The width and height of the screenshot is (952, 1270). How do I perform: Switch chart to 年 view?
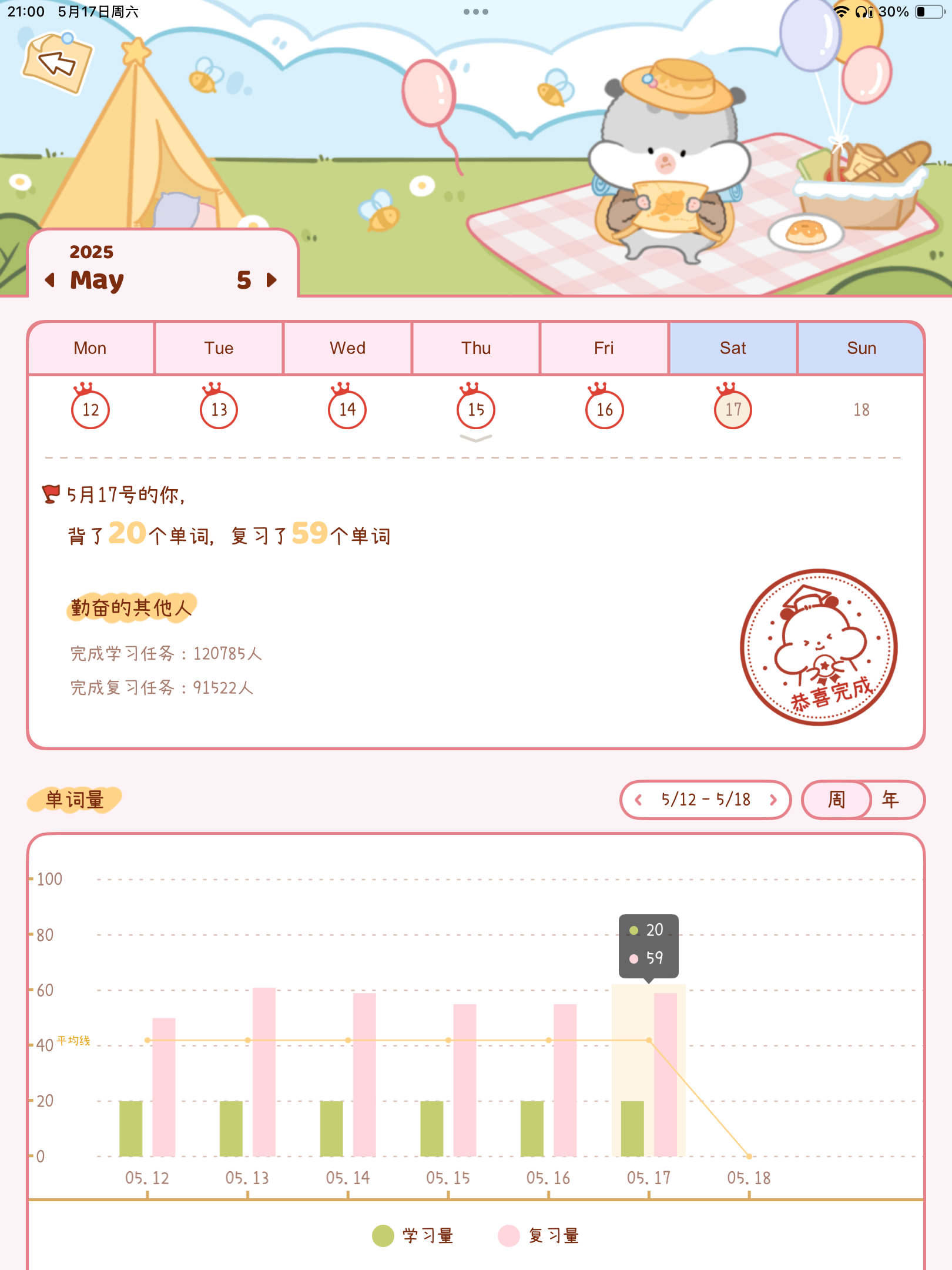pyautogui.click(x=890, y=800)
